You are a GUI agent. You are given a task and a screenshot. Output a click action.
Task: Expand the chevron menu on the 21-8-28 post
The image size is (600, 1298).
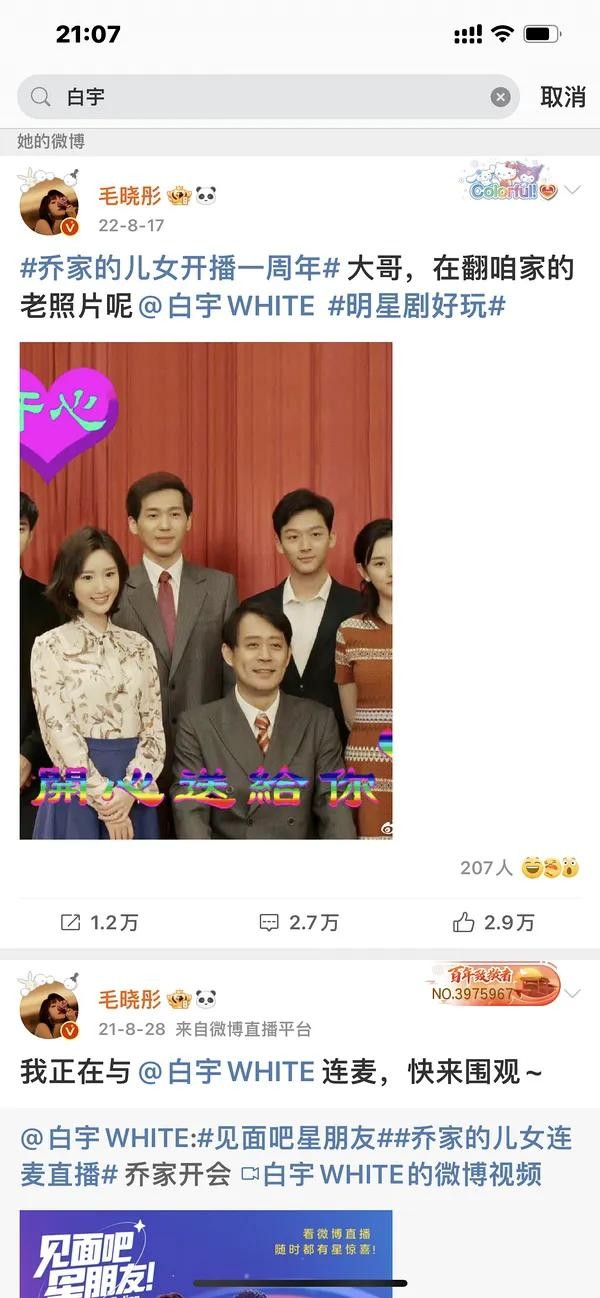(573, 993)
